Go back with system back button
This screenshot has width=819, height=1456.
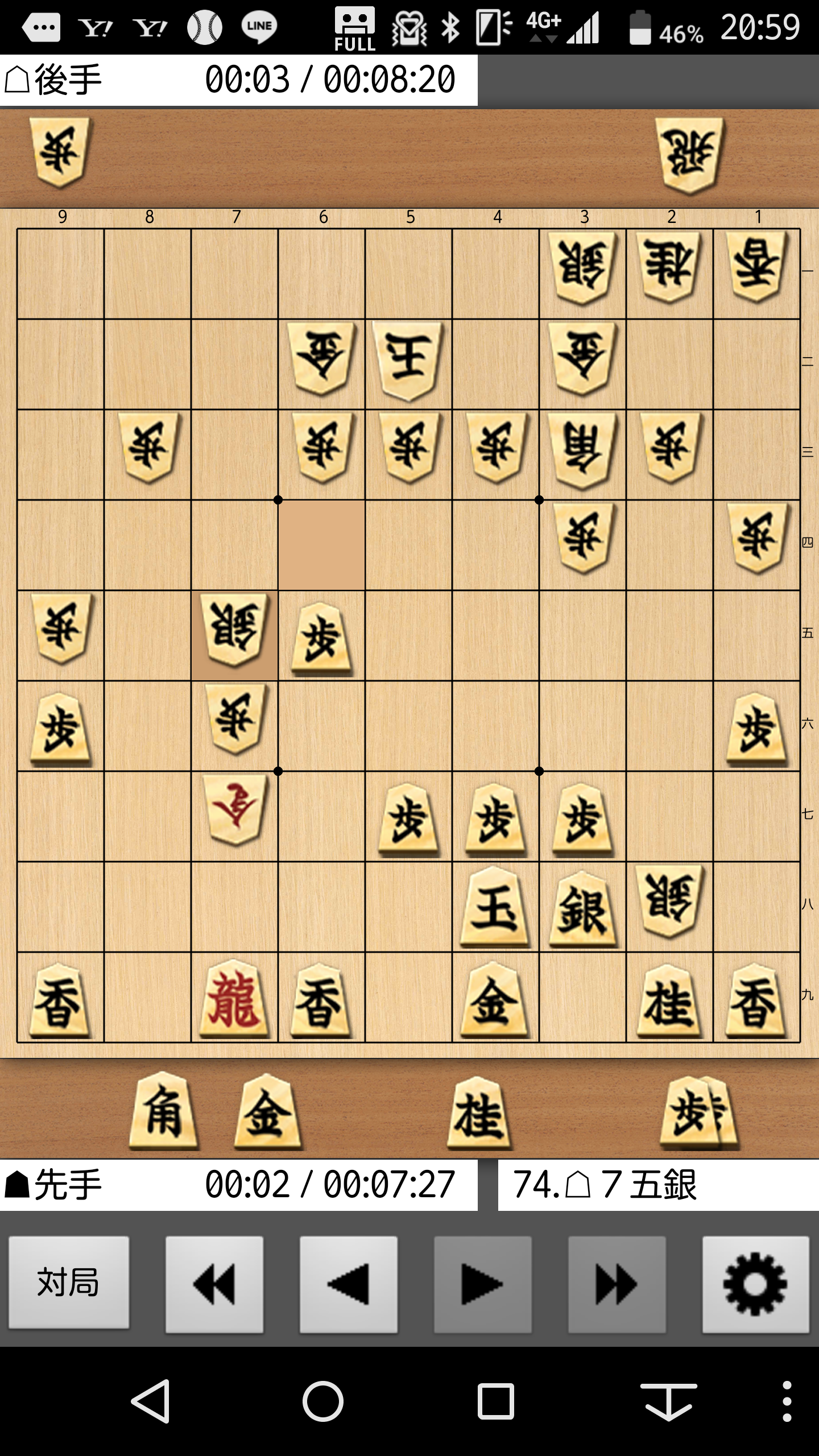[151, 1401]
